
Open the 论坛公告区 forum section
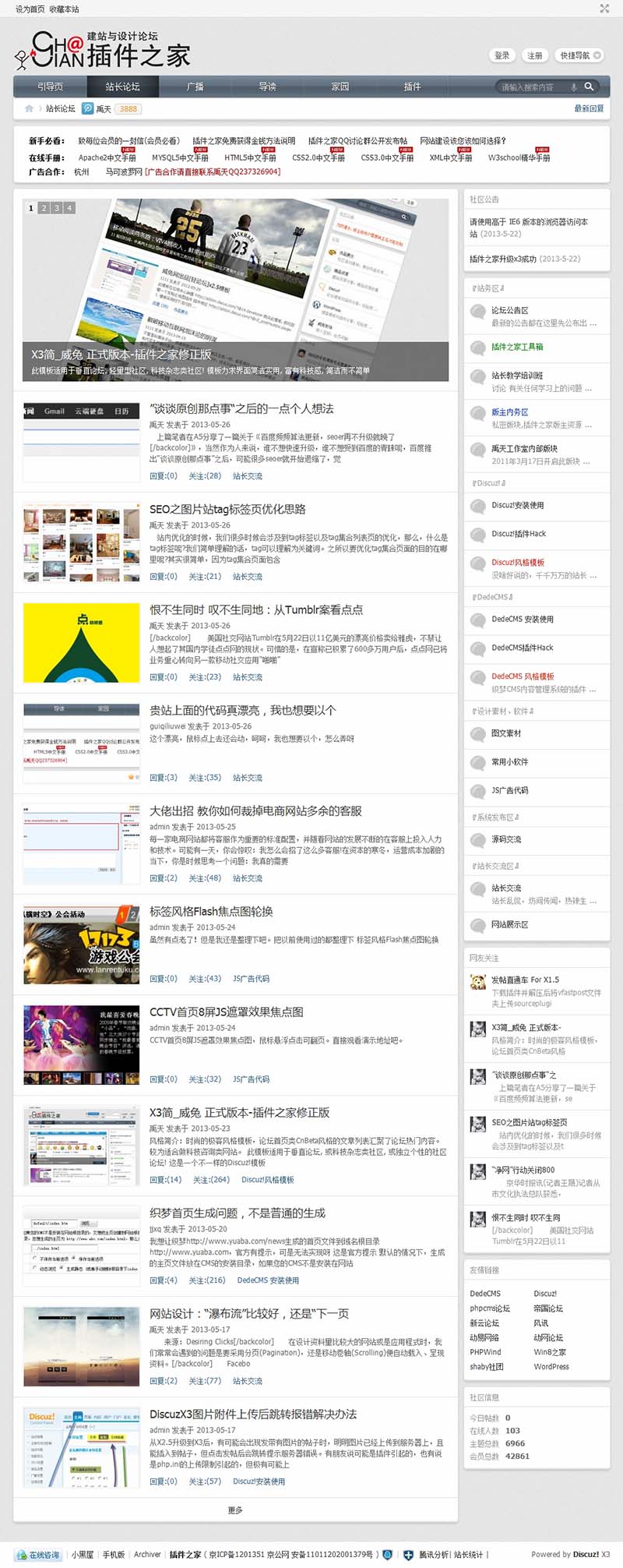point(509,310)
